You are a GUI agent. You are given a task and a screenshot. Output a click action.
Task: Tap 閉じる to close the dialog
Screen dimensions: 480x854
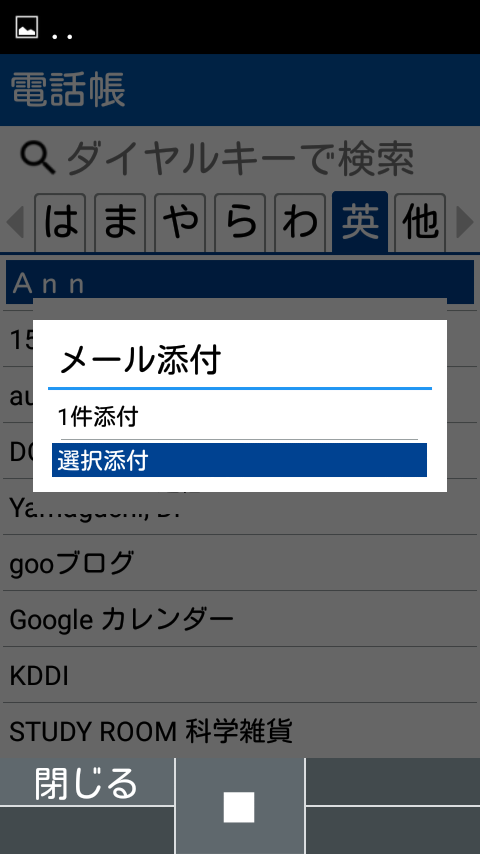87,782
